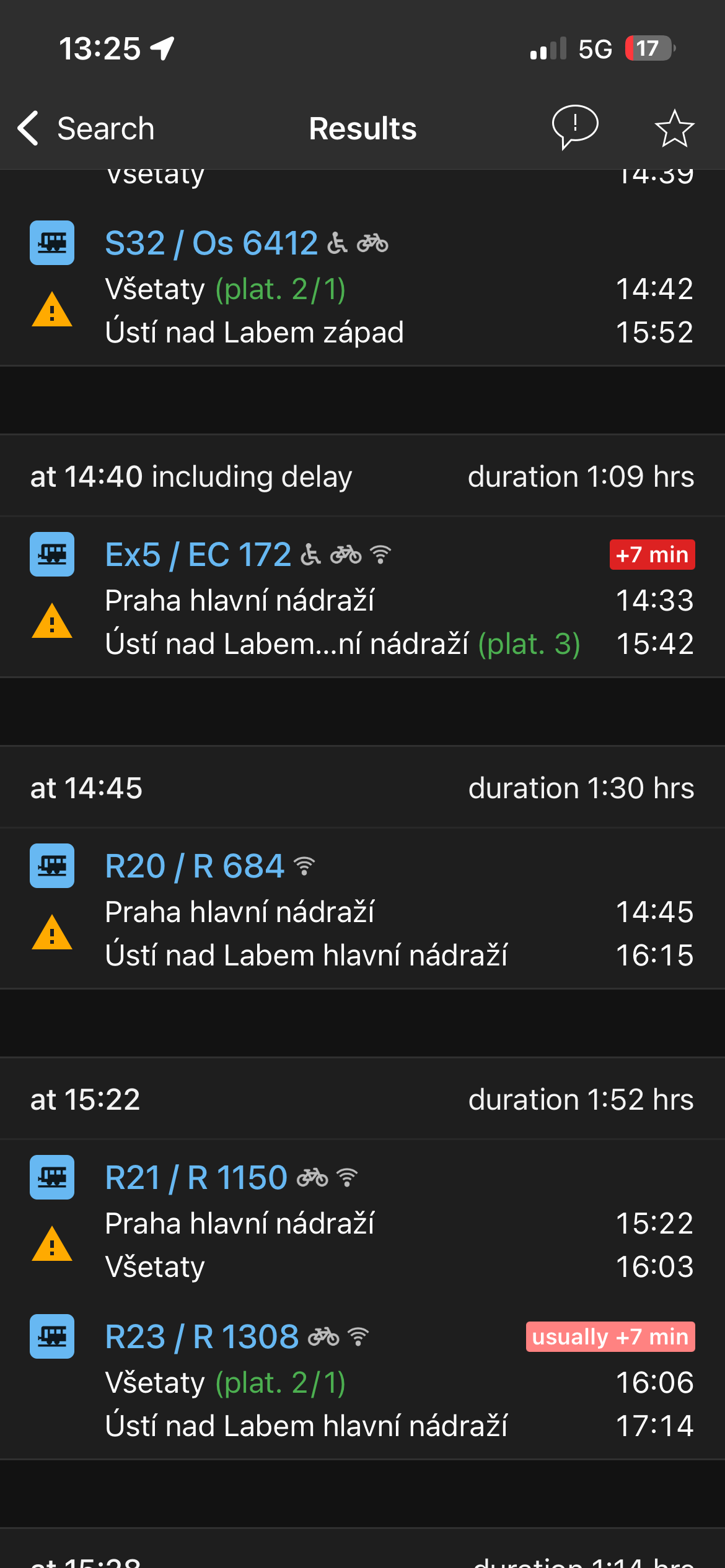Open the connection departing at 14:45
Image resolution: width=725 pixels, height=1568 pixels.
pyautogui.click(x=362, y=788)
